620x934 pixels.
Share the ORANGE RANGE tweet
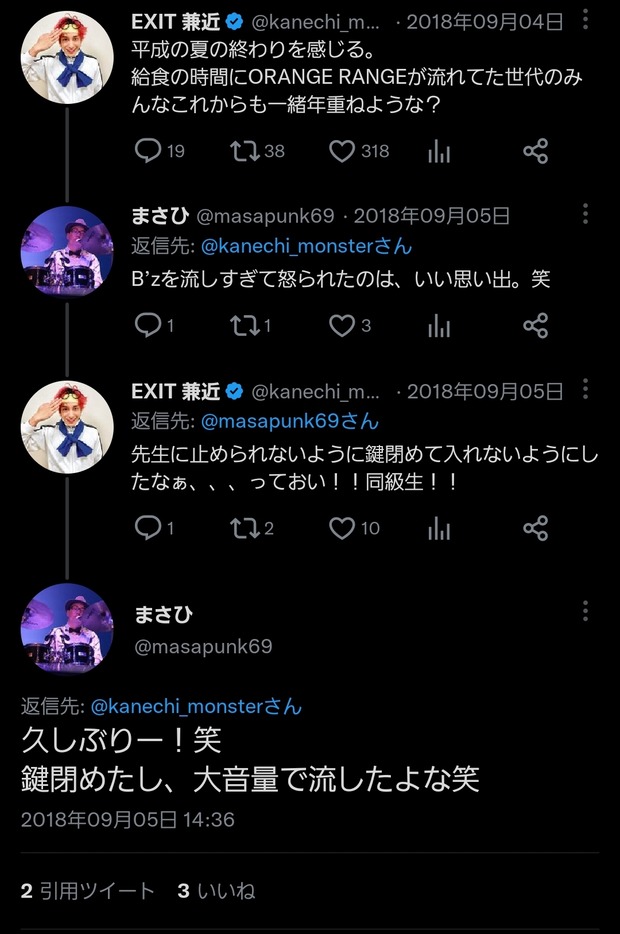[x=536, y=151]
